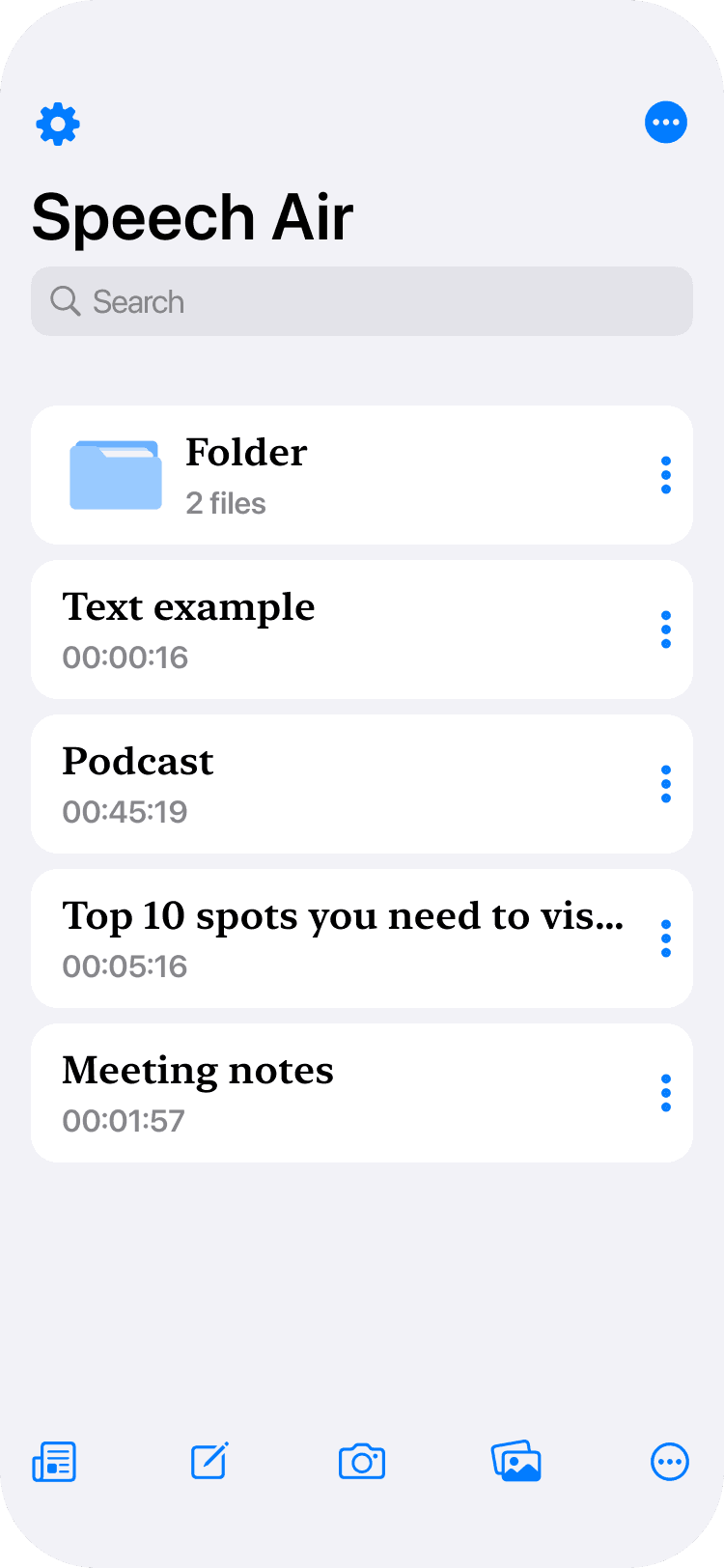Image resolution: width=724 pixels, height=1568 pixels.
Task: Tap the search magnifier icon
Action: click(65, 301)
